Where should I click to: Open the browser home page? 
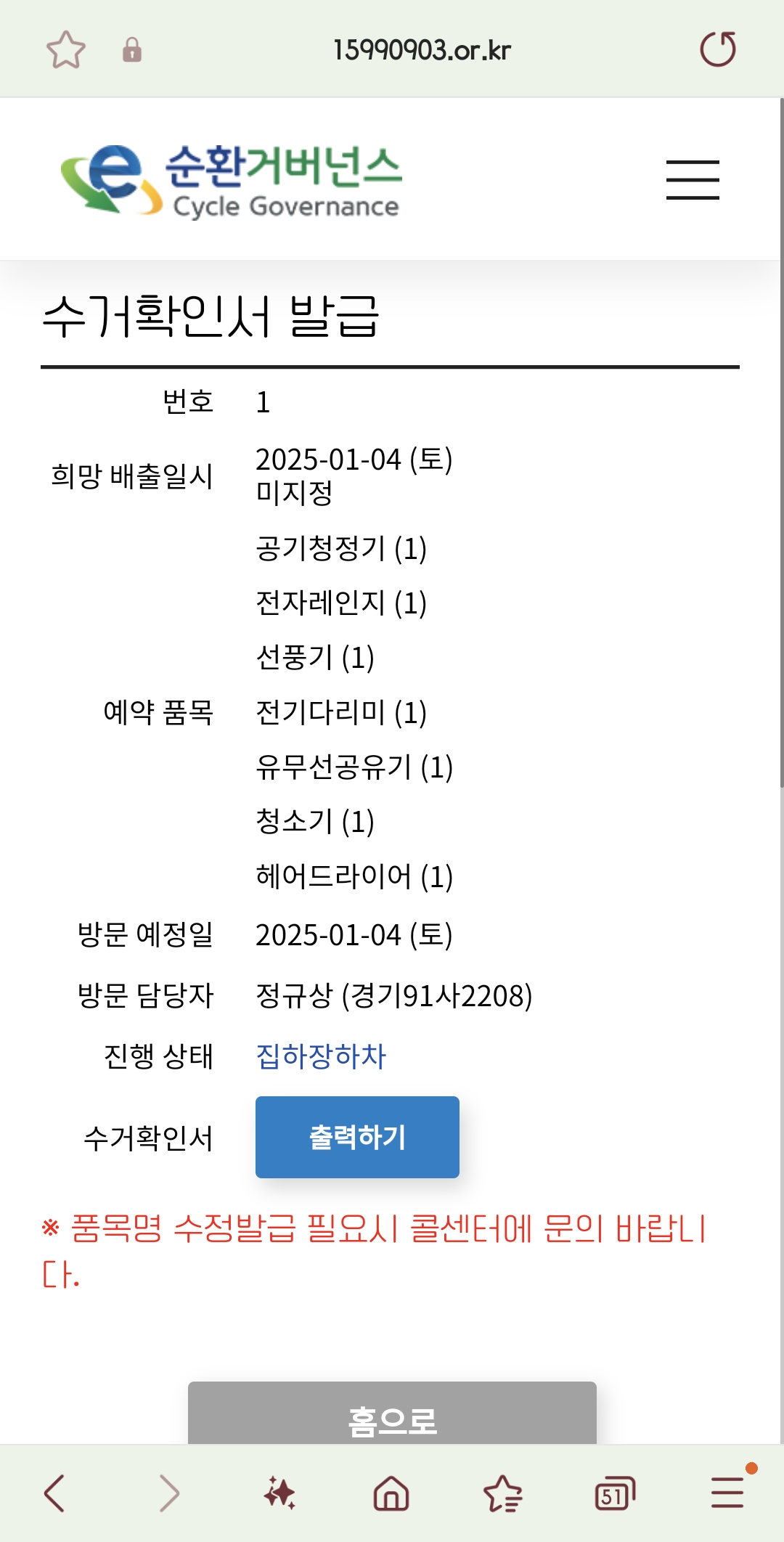[x=391, y=1493]
